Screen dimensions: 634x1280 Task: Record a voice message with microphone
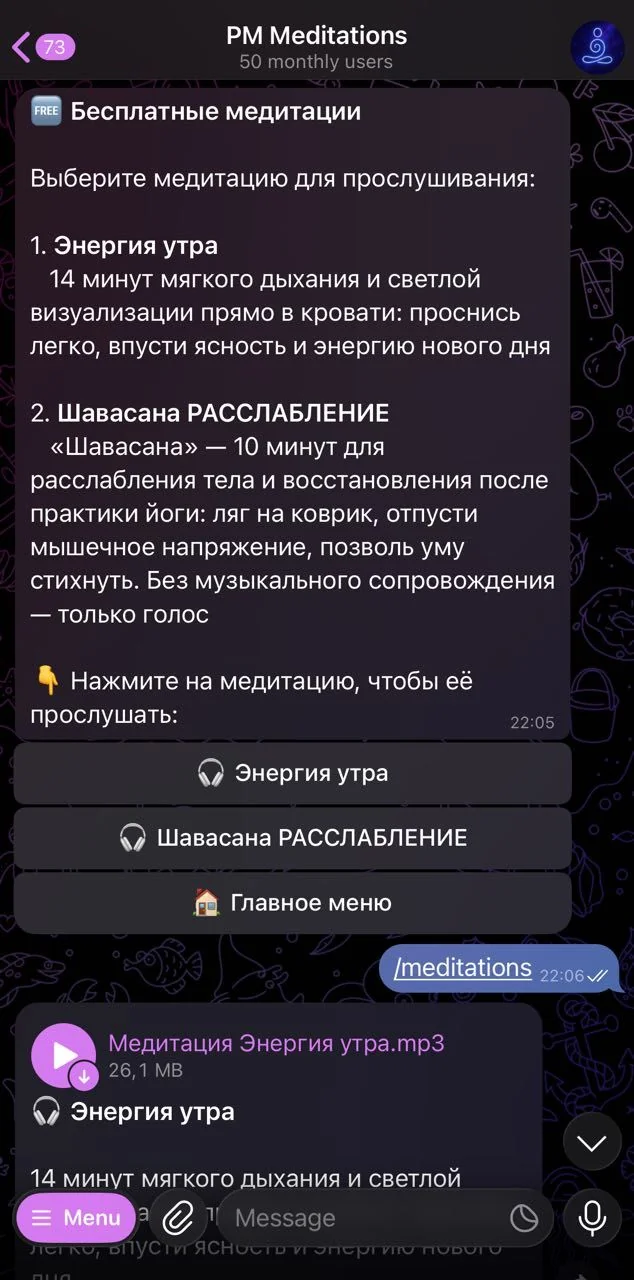pos(592,1217)
